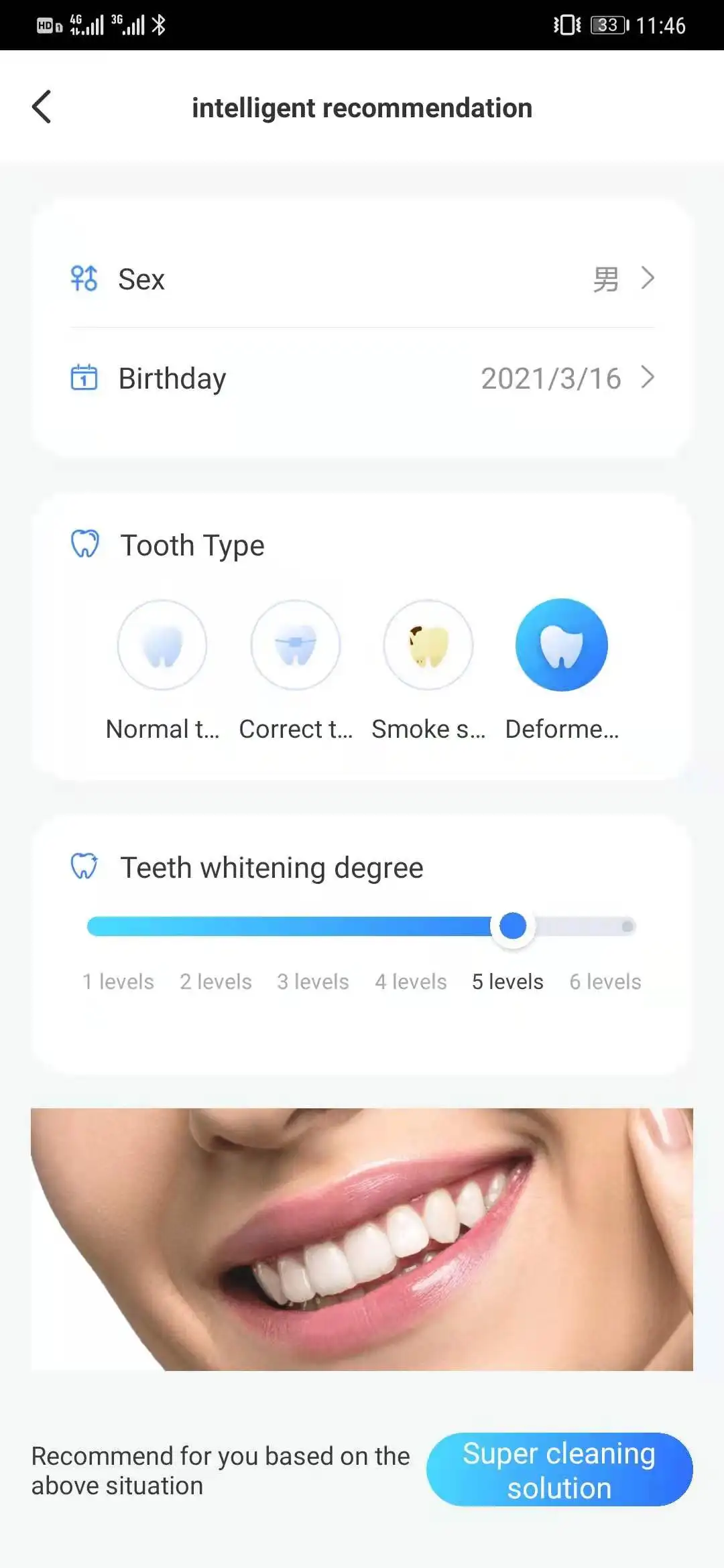Select the Deformed tooth type
724x1568 pixels.
[561, 645]
